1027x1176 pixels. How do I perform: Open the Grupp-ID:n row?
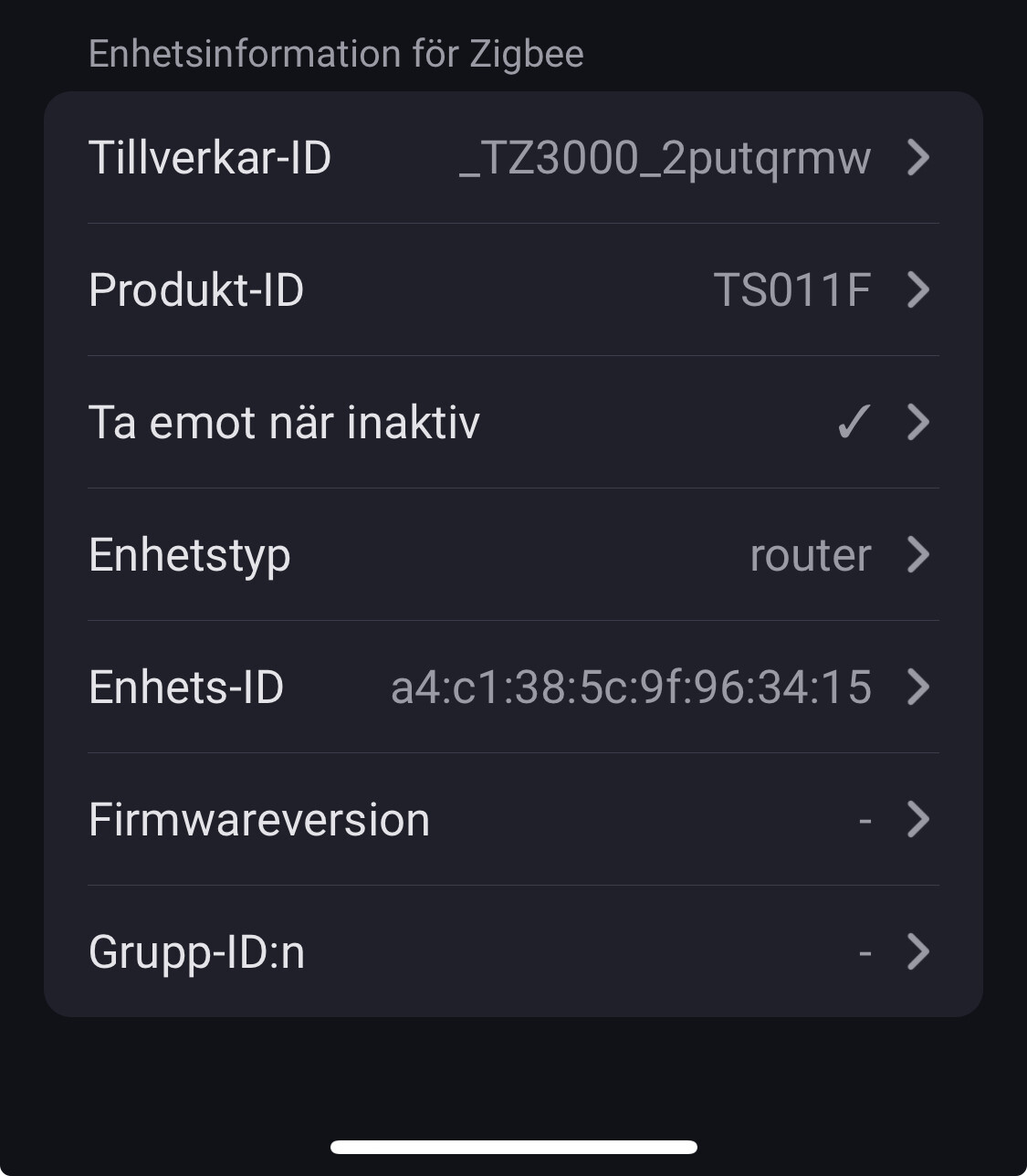coord(513,952)
